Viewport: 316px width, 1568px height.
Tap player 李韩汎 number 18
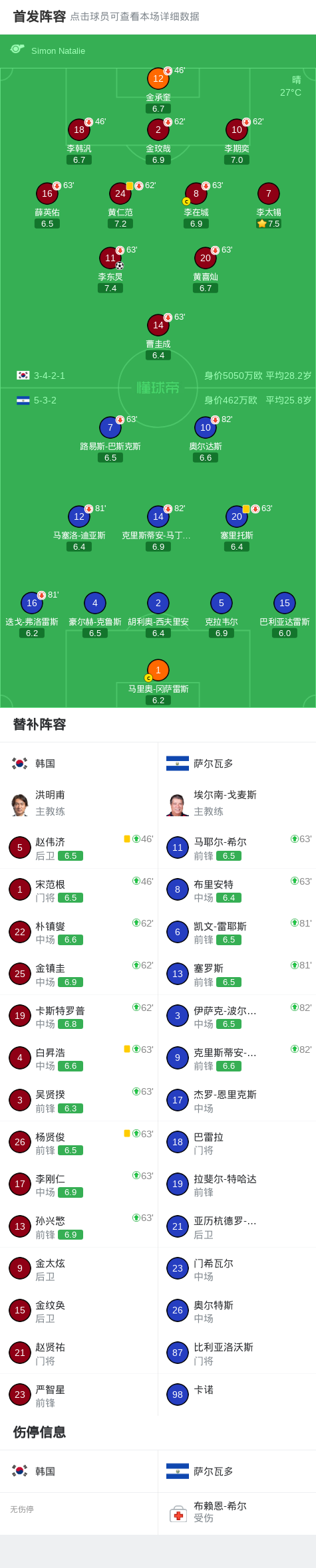tap(79, 130)
